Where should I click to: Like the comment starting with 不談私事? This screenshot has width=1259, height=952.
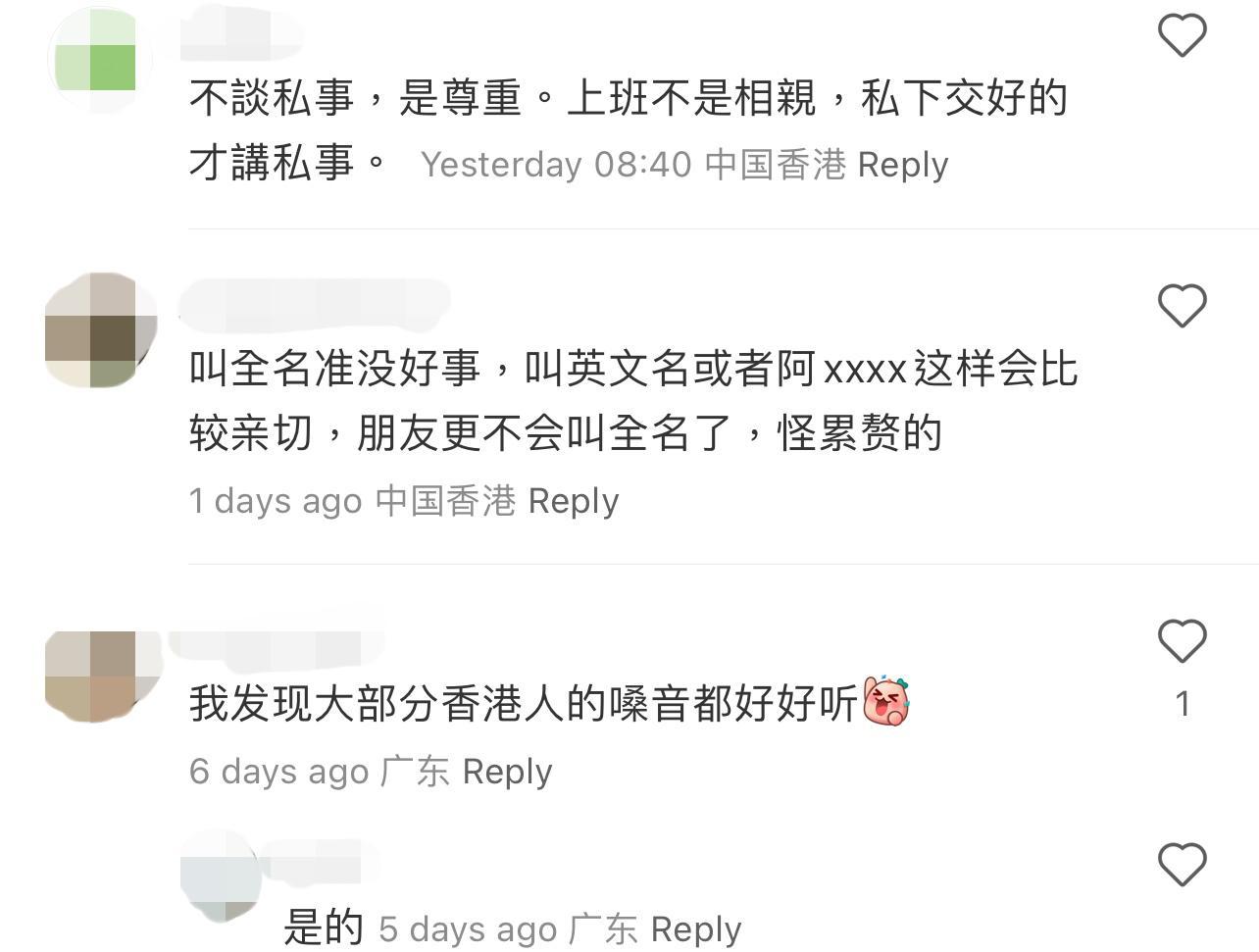1182,36
